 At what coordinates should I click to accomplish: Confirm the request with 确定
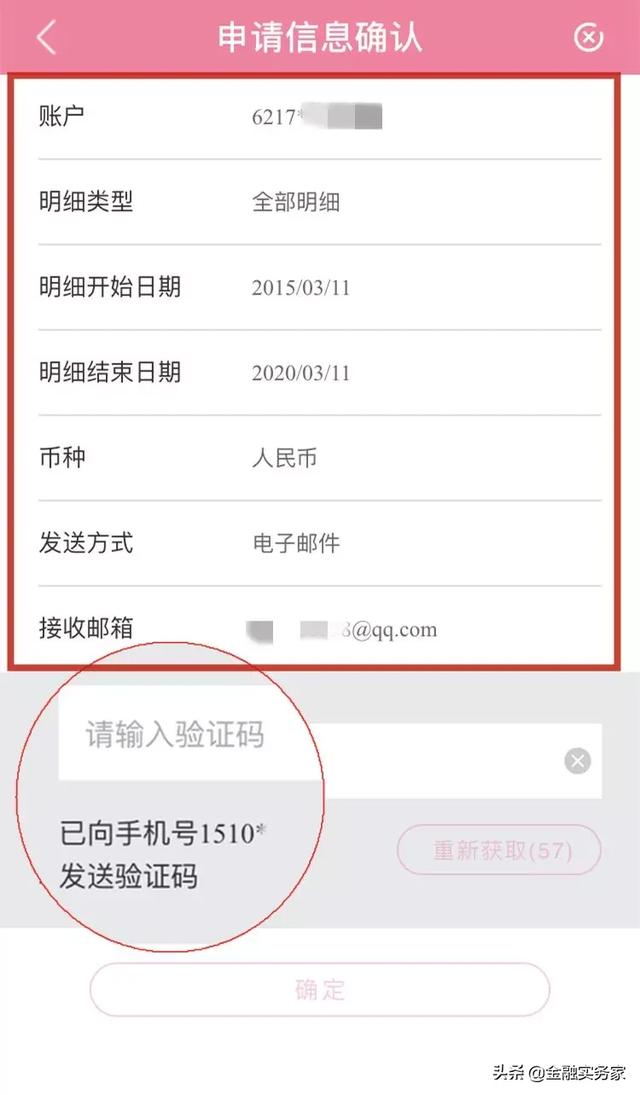[x=320, y=990]
